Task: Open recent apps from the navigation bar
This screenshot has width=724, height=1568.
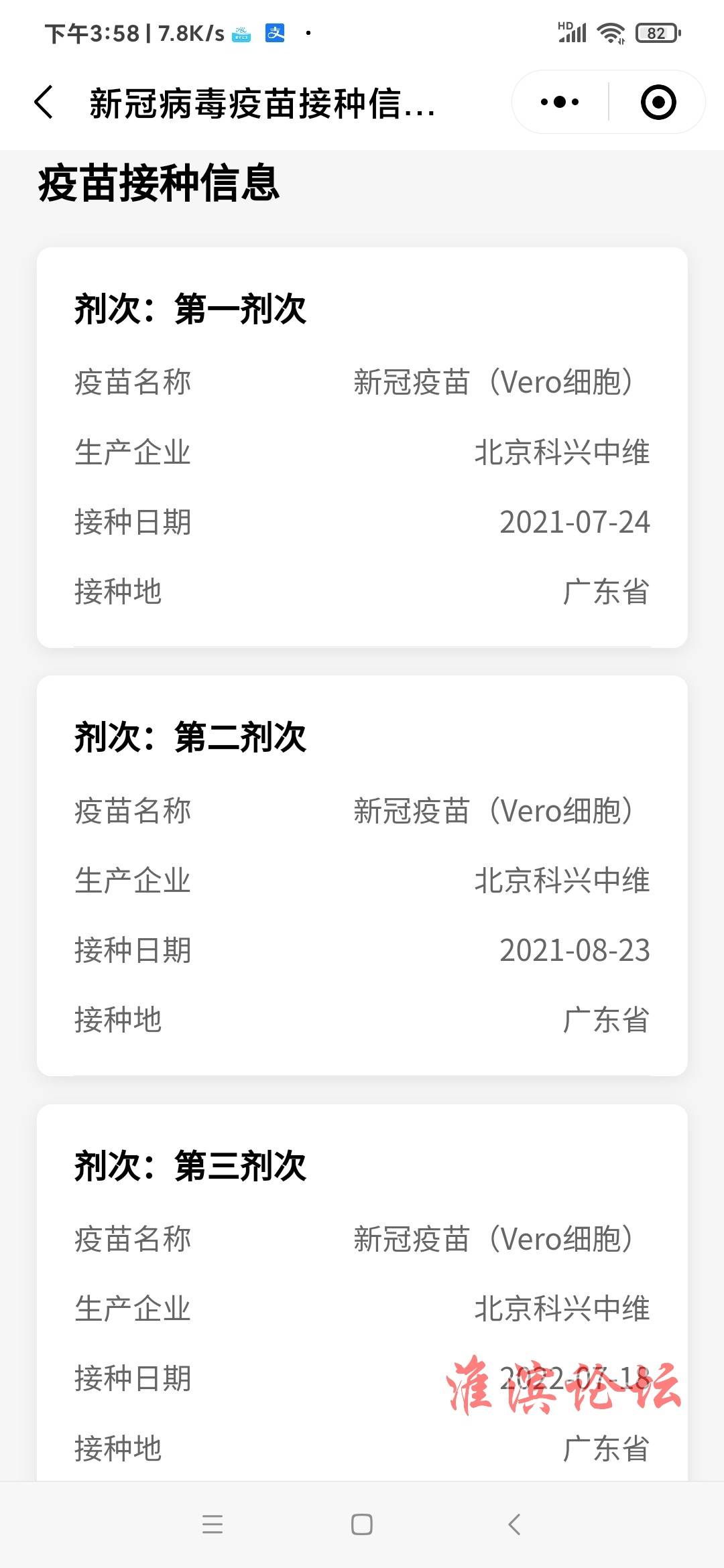Action: coord(213,1524)
